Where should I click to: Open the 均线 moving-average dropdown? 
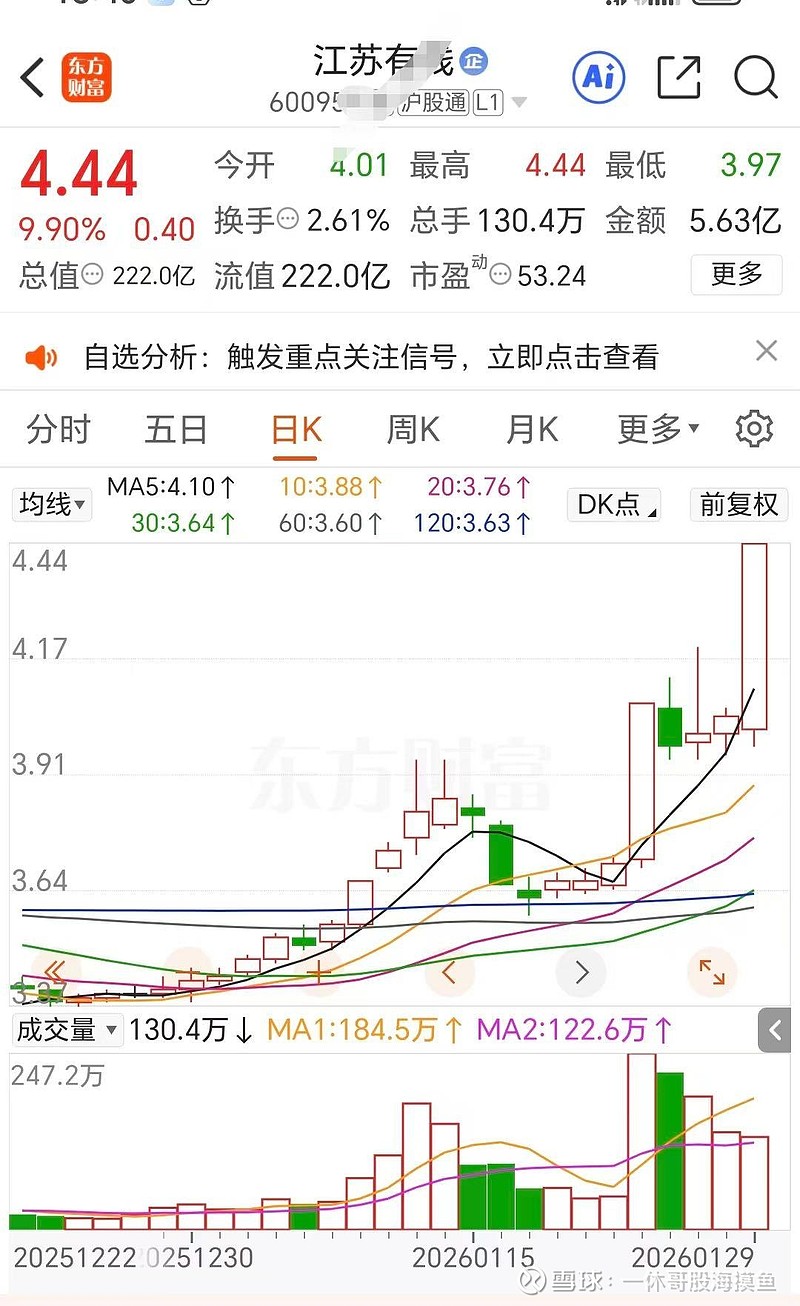click(x=51, y=505)
